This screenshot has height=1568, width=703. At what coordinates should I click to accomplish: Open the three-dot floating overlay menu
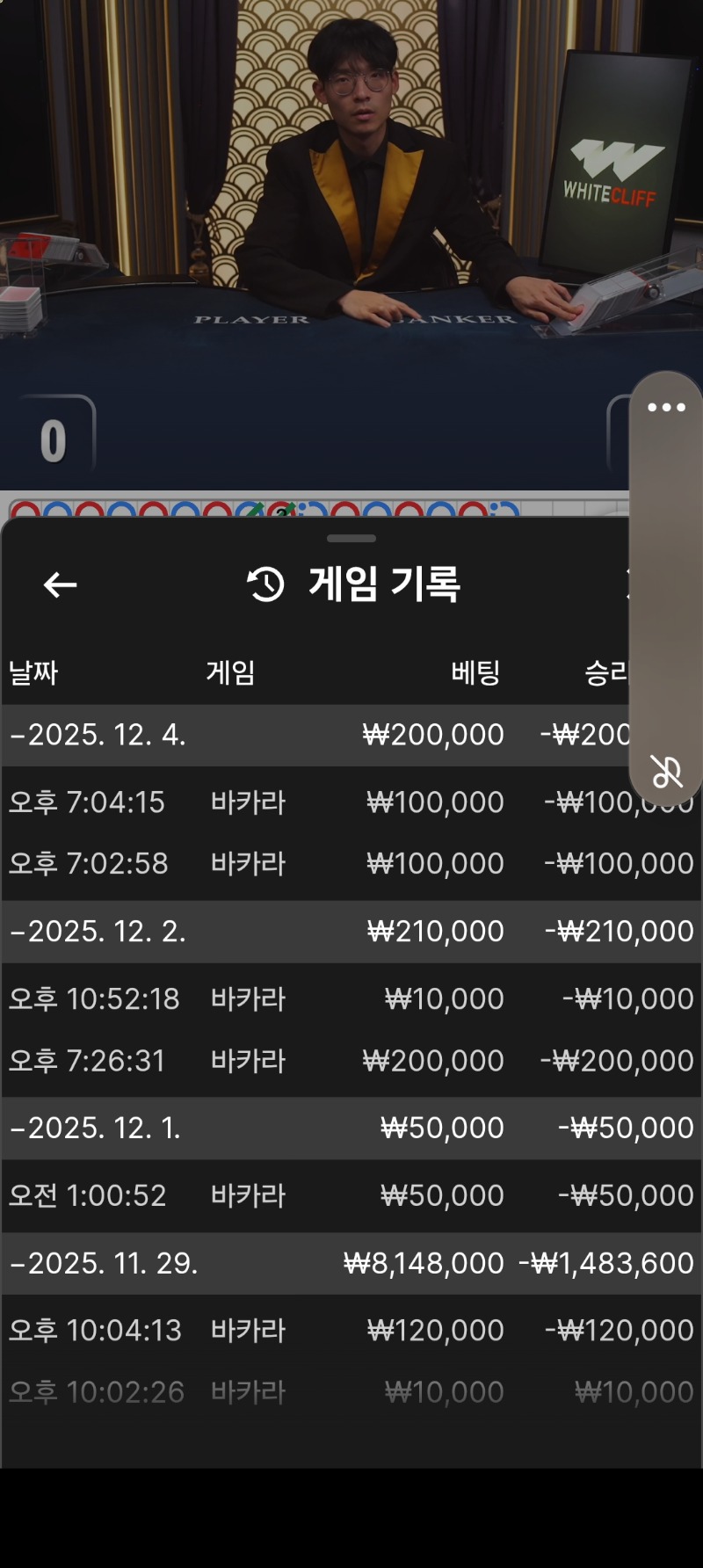666,408
